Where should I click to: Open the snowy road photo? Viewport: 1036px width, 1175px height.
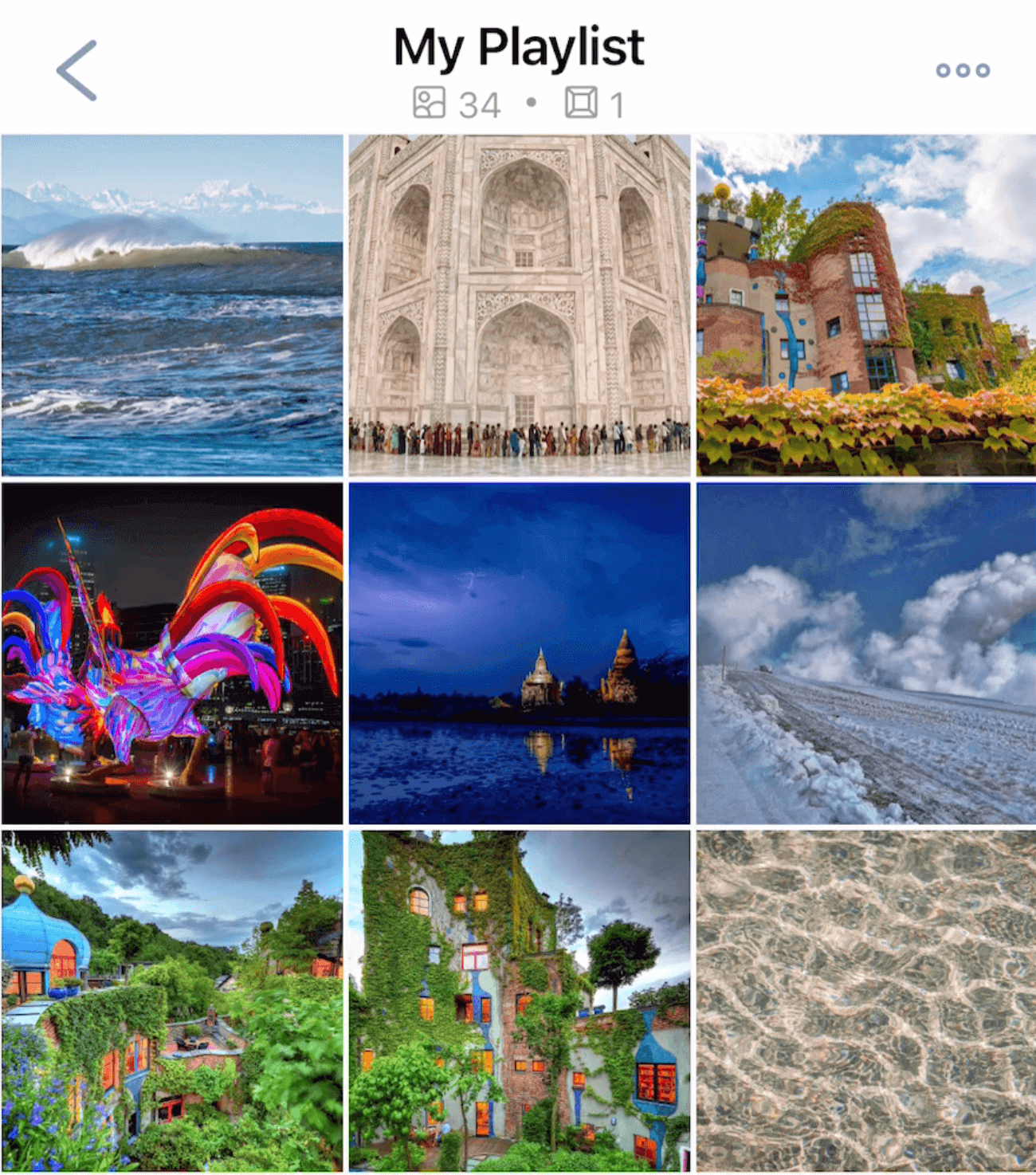[x=866, y=653]
